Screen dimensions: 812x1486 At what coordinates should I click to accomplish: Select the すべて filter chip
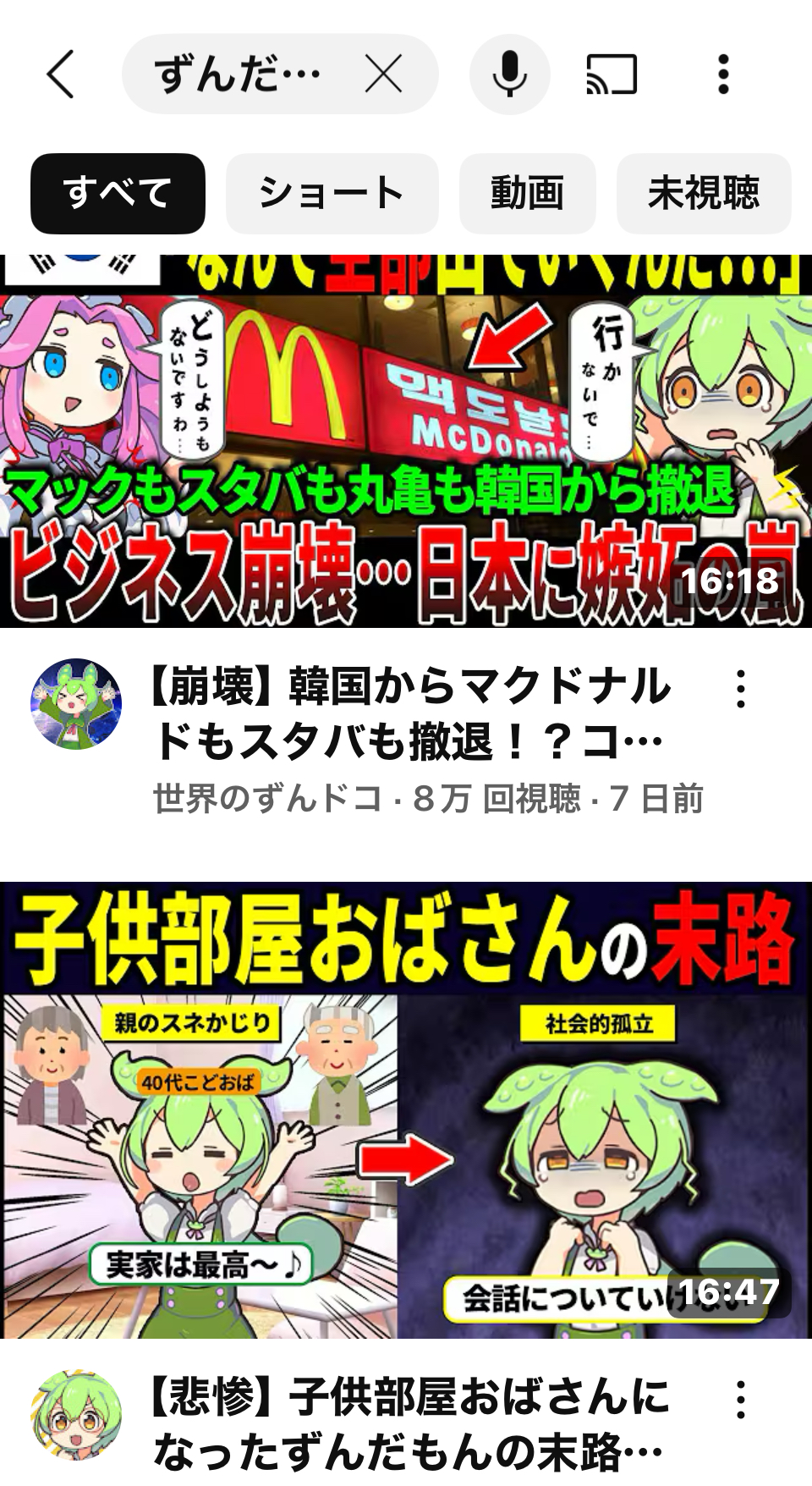point(118,194)
